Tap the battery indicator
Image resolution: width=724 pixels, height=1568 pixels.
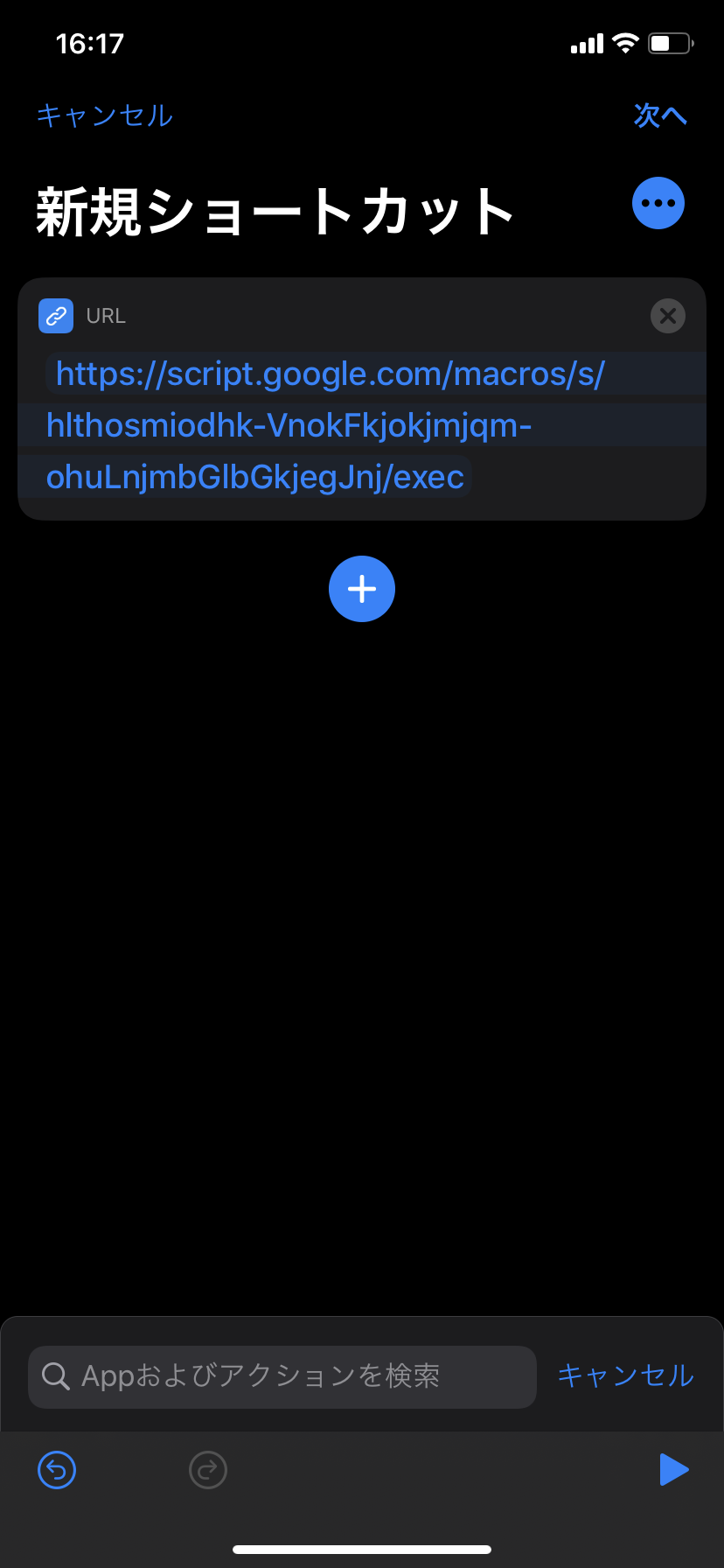669,42
